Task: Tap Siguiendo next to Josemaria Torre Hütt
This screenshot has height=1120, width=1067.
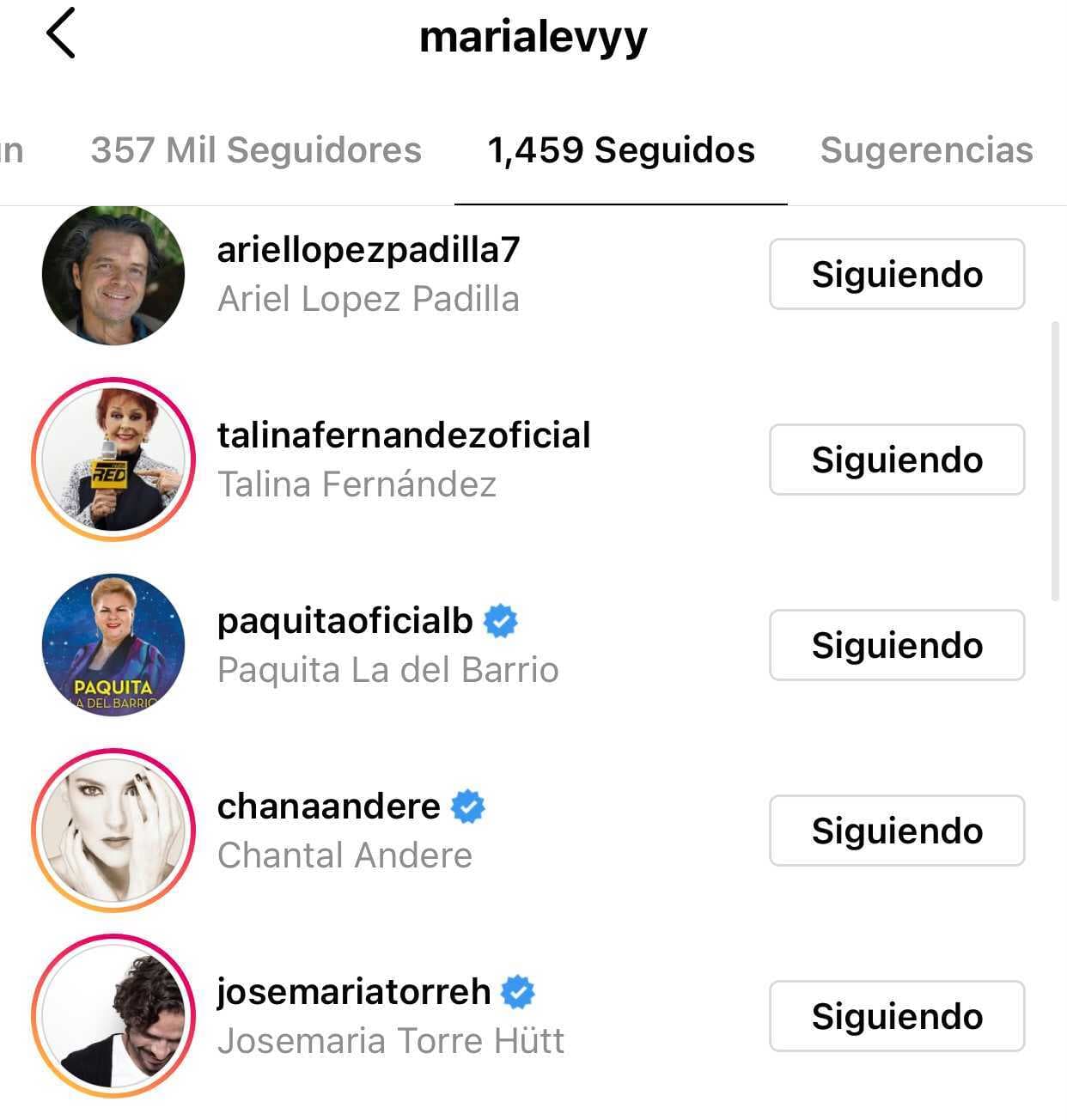Action: (896, 1017)
